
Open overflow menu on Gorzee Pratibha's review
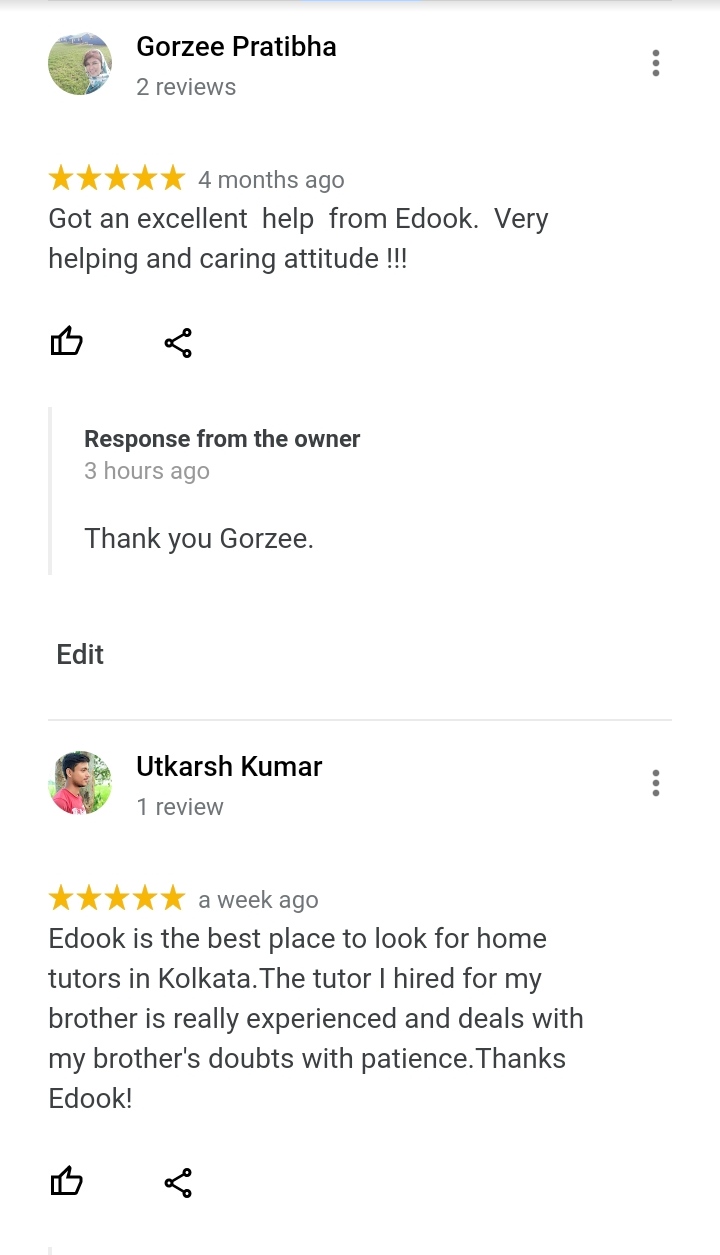click(656, 63)
